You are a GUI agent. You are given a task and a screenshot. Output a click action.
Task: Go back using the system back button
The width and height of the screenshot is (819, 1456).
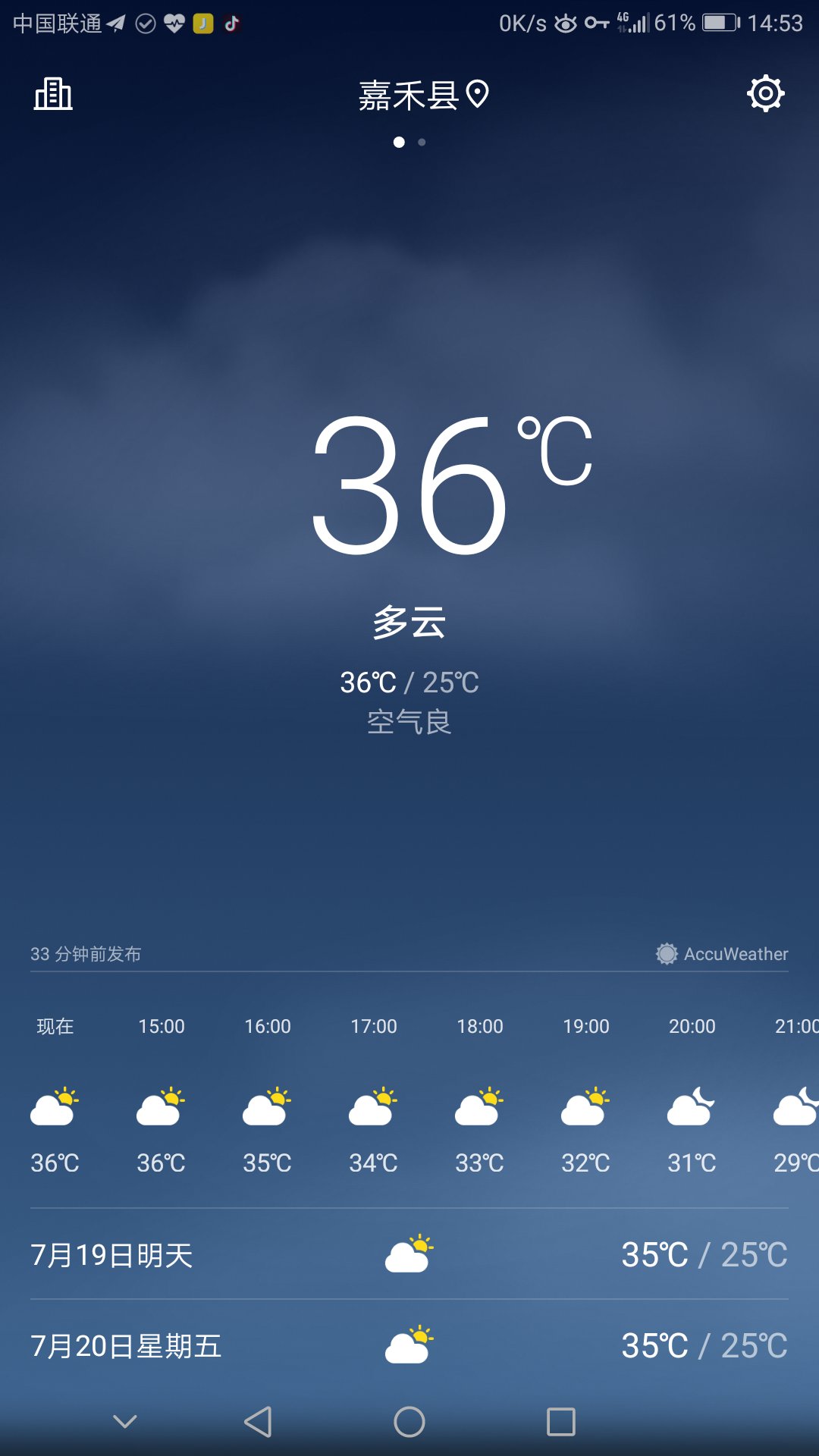(259, 1422)
